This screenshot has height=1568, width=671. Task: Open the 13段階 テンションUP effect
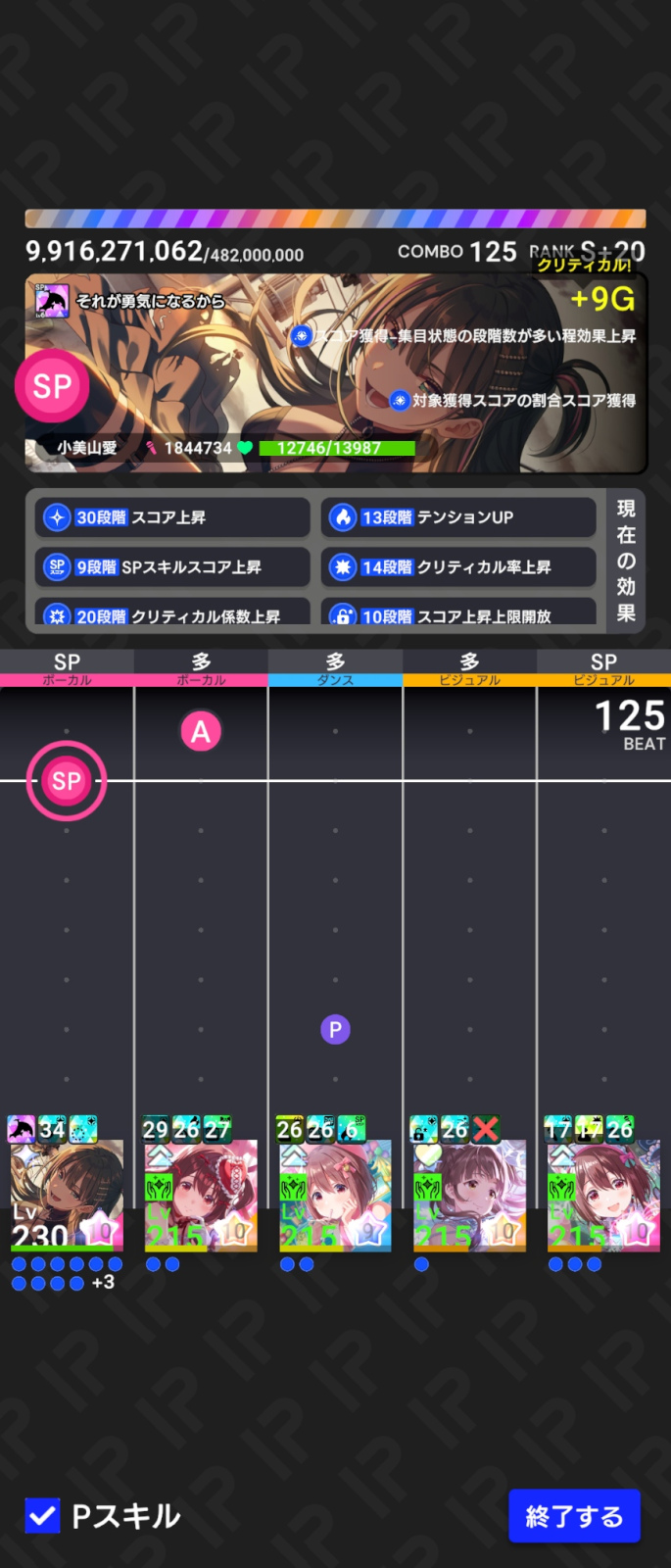pyautogui.click(x=458, y=517)
